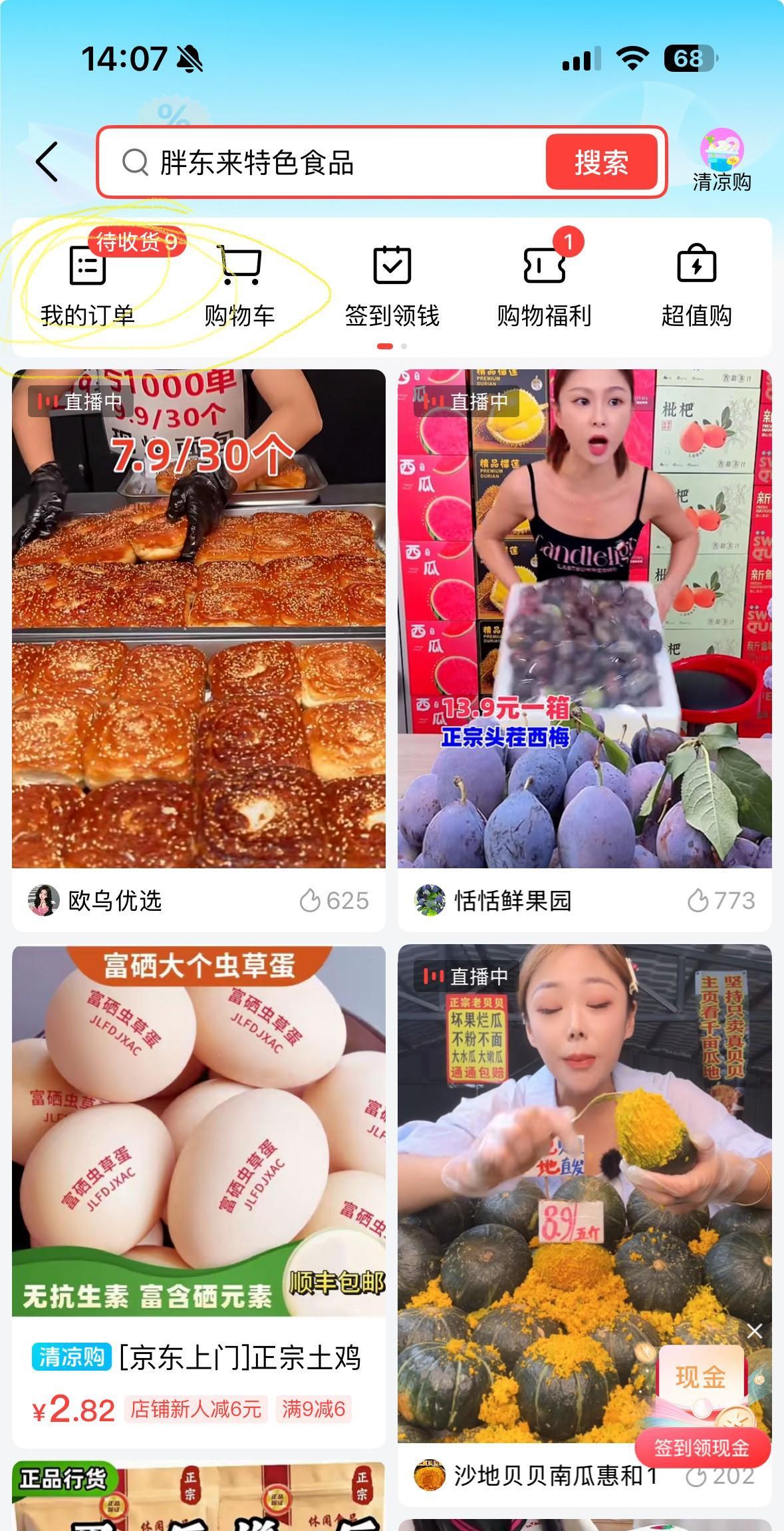
Task: Go back using the back arrow
Action: pos(47,162)
